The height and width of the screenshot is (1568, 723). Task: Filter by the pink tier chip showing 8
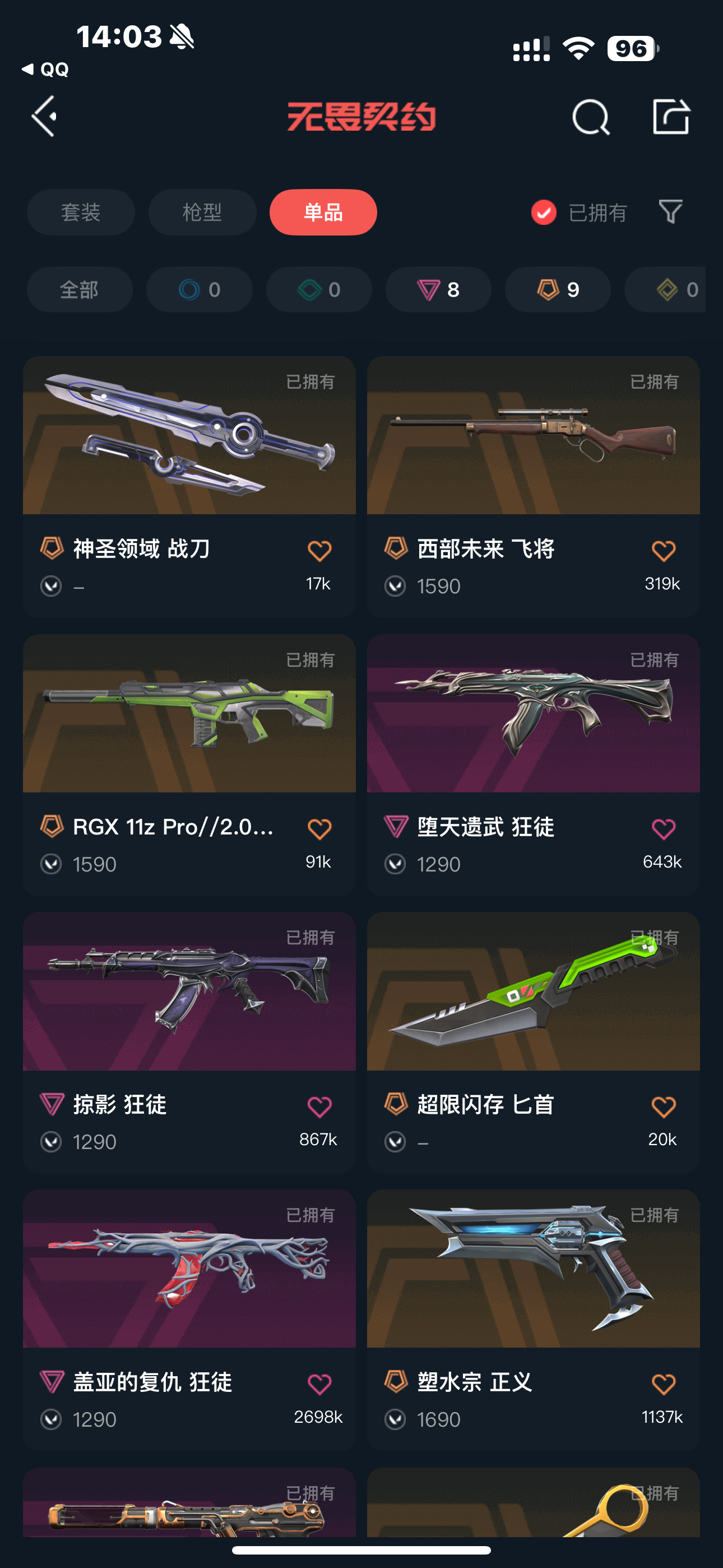click(438, 290)
